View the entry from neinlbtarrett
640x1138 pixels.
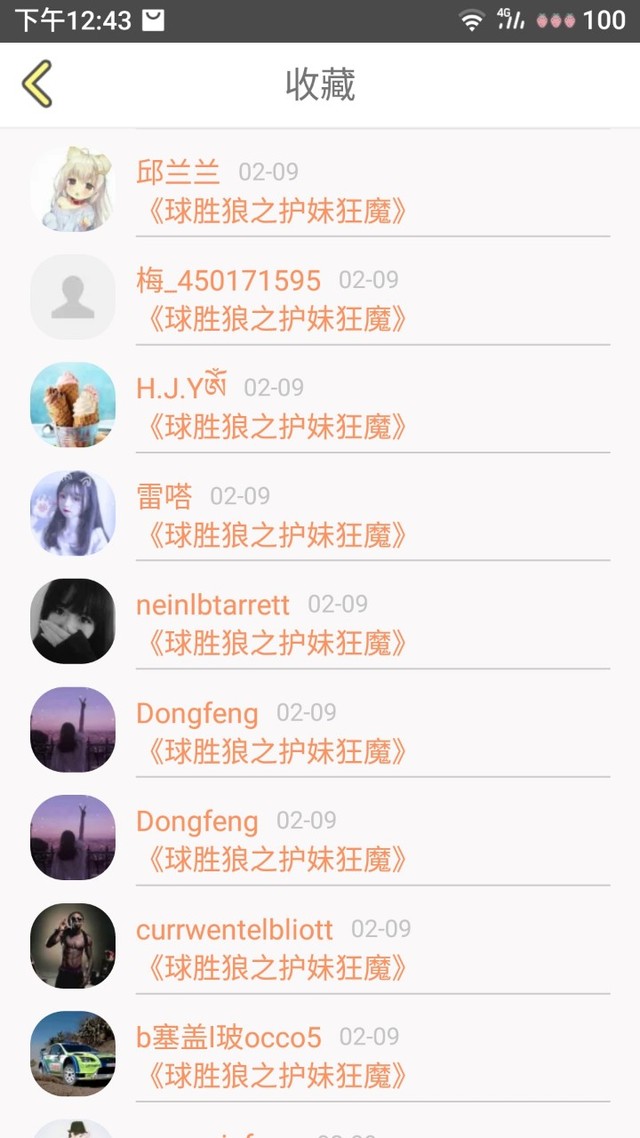pyautogui.click(x=320, y=622)
